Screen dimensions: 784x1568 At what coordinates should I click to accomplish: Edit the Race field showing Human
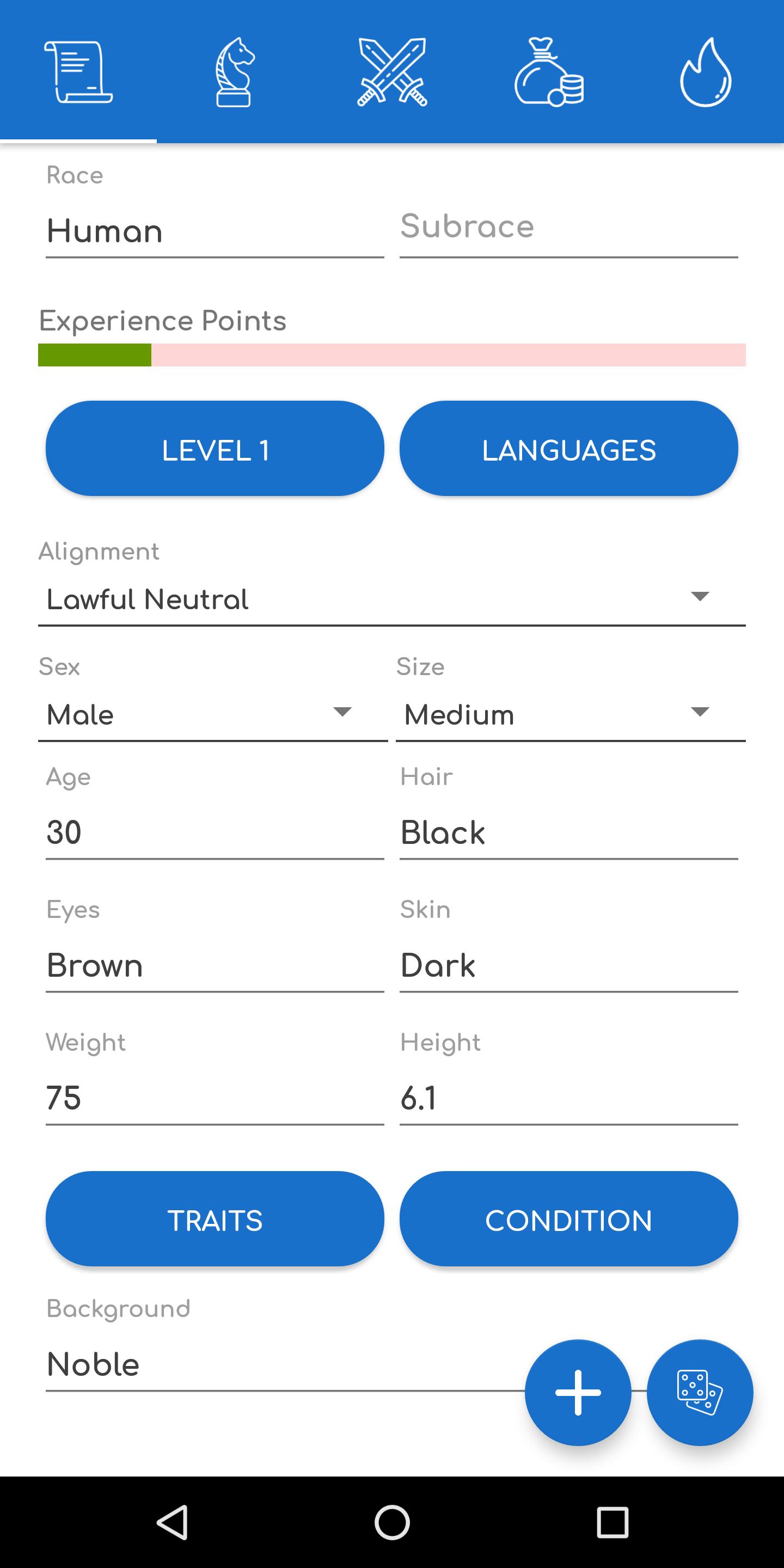215,232
